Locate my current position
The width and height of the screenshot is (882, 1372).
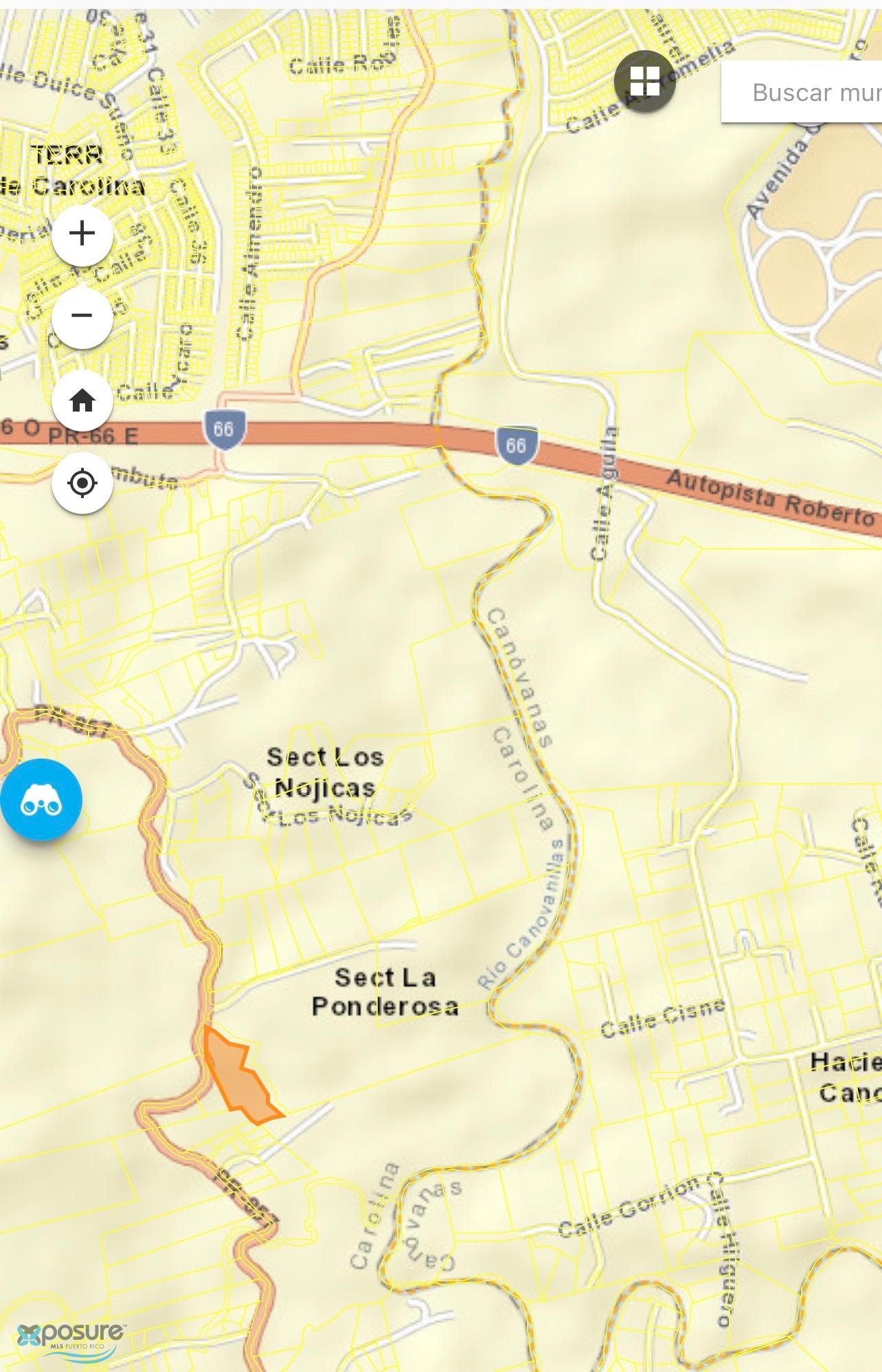(x=82, y=483)
